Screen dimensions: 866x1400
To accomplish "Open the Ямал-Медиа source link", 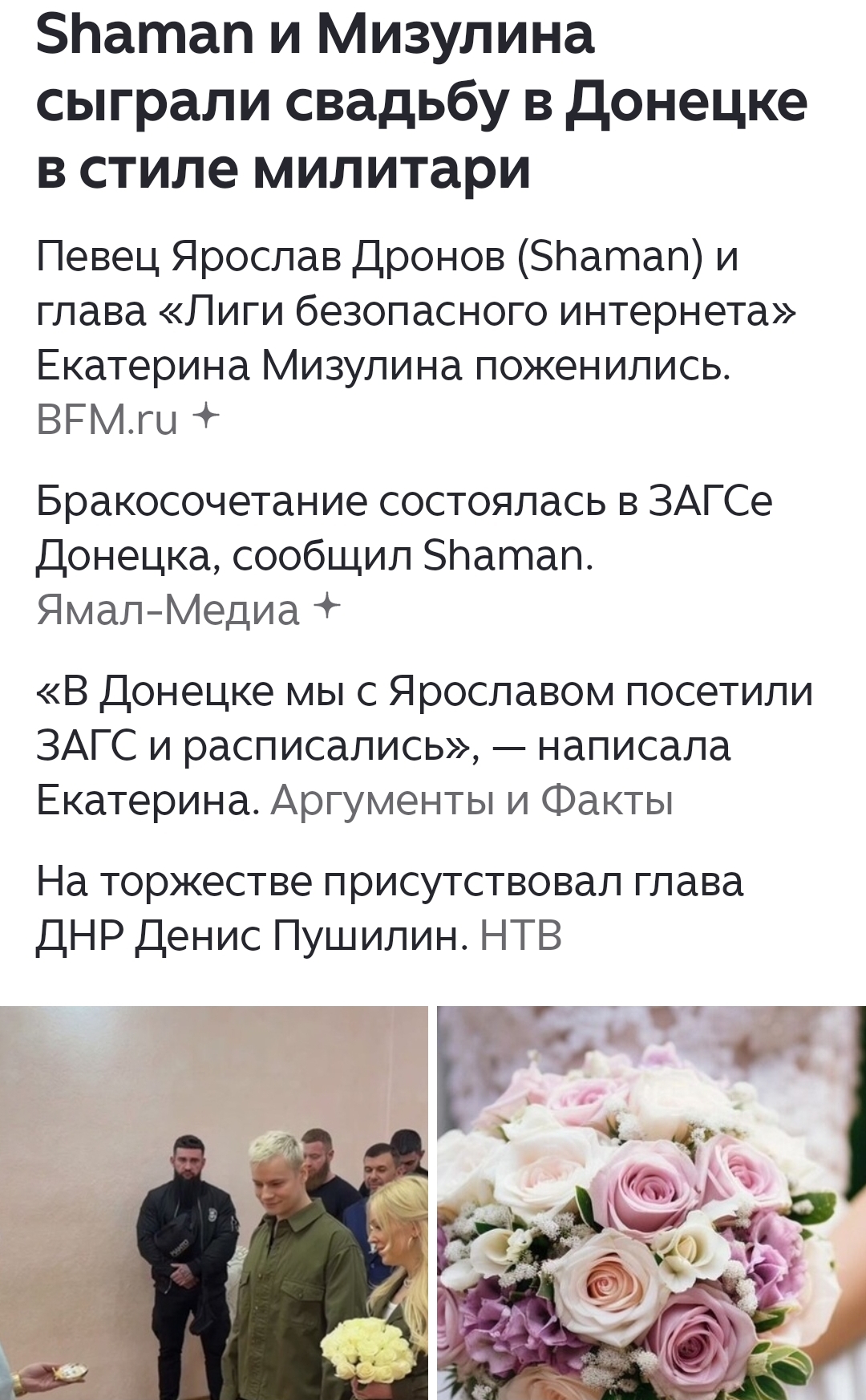I will 168,611.
